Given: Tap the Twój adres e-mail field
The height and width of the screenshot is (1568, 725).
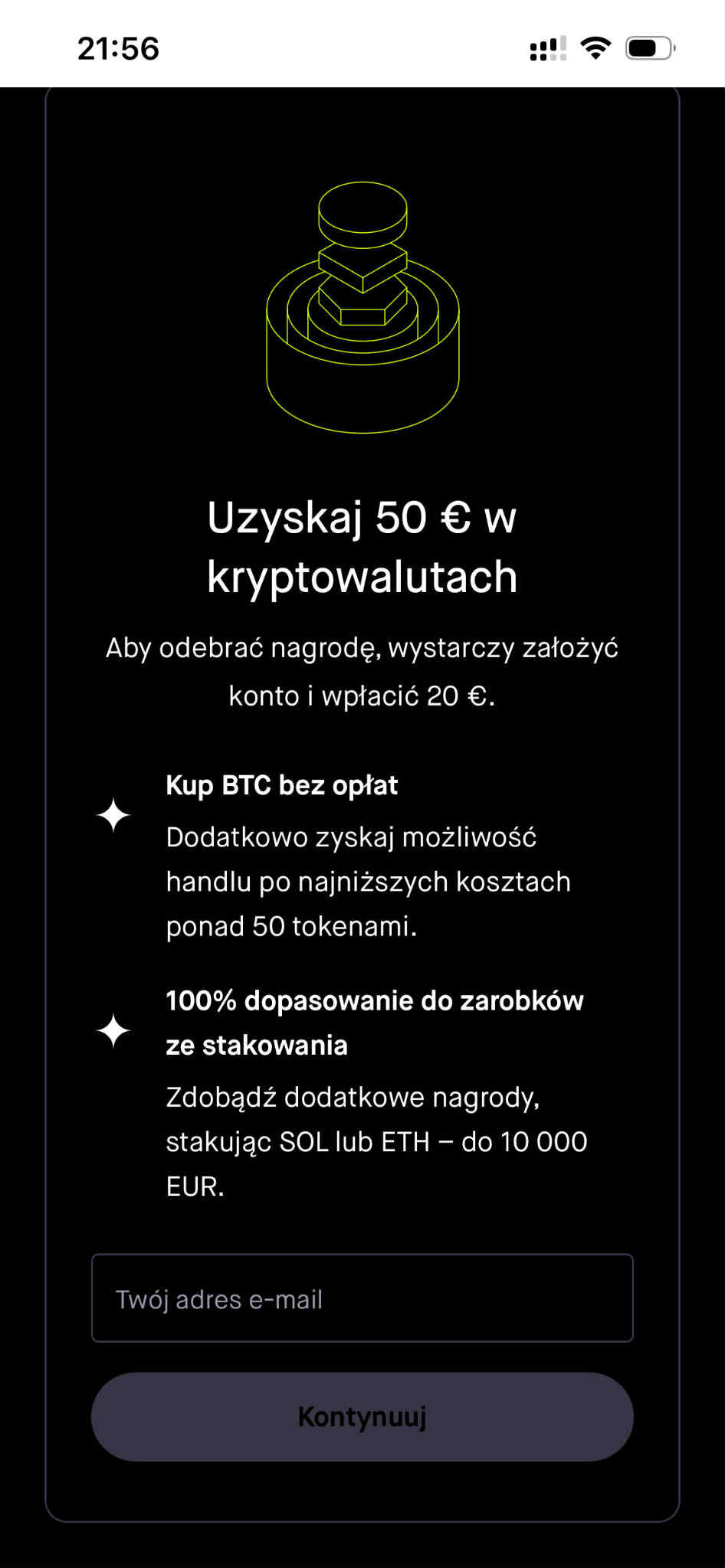Looking at the screenshot, I should pyautogui.click(x=362, y=1298).
